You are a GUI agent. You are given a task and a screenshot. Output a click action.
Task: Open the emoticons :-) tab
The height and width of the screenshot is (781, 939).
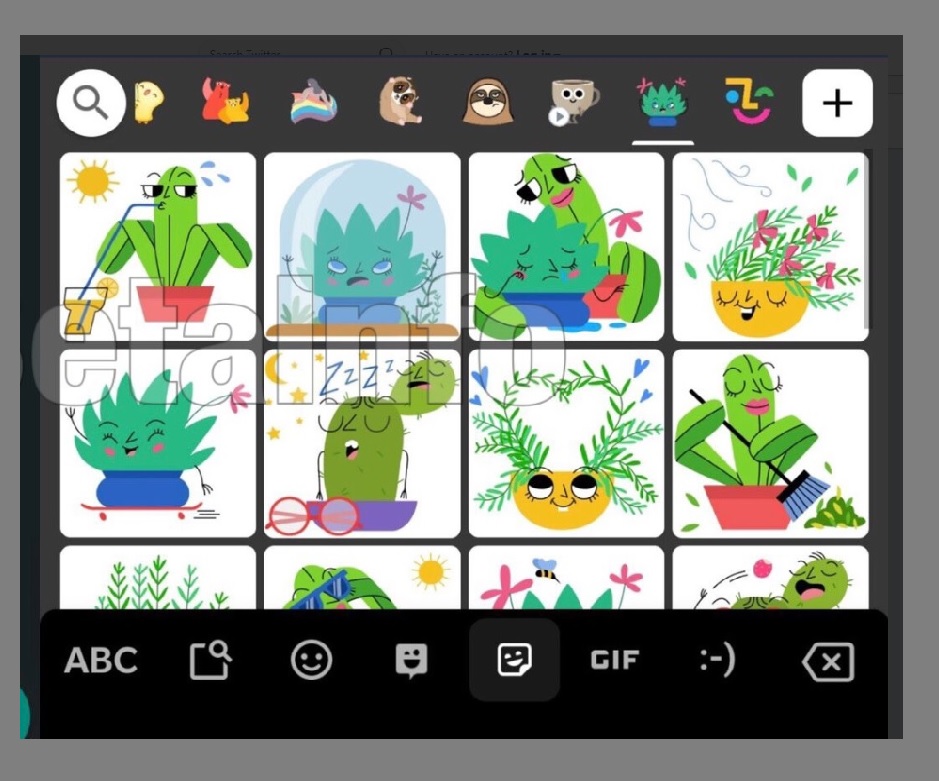716,660
